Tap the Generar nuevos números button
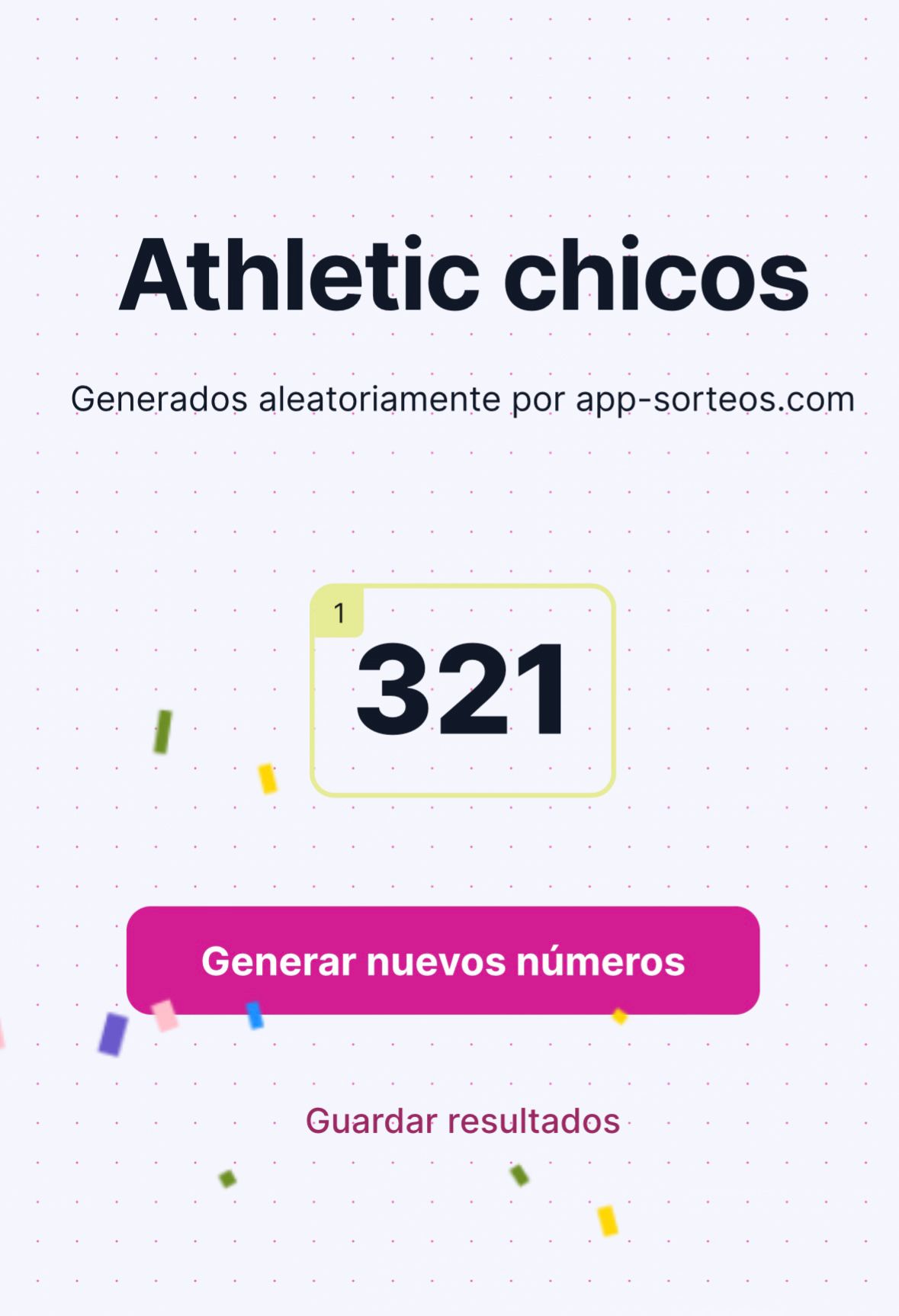 (443, 960)
